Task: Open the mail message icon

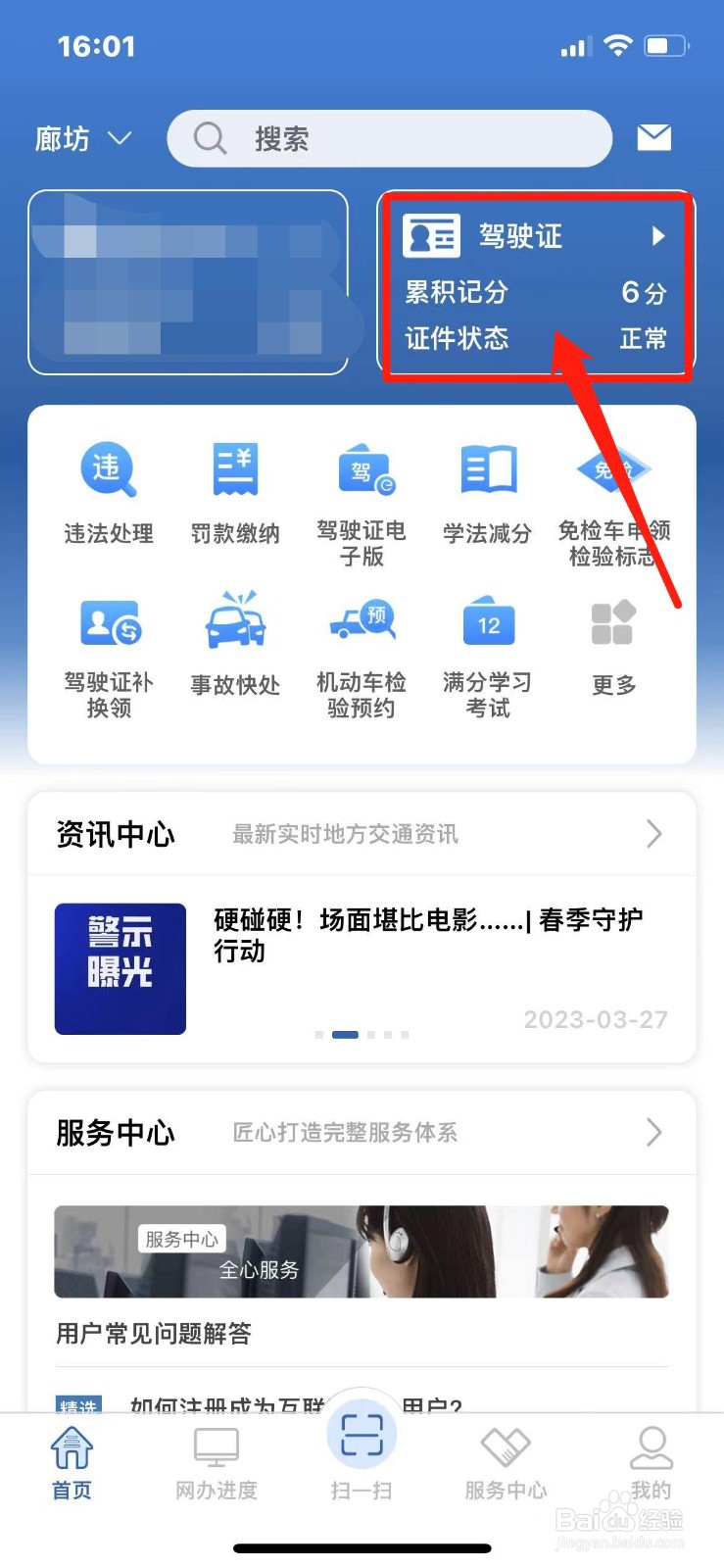Action: (x=654, y=137)
